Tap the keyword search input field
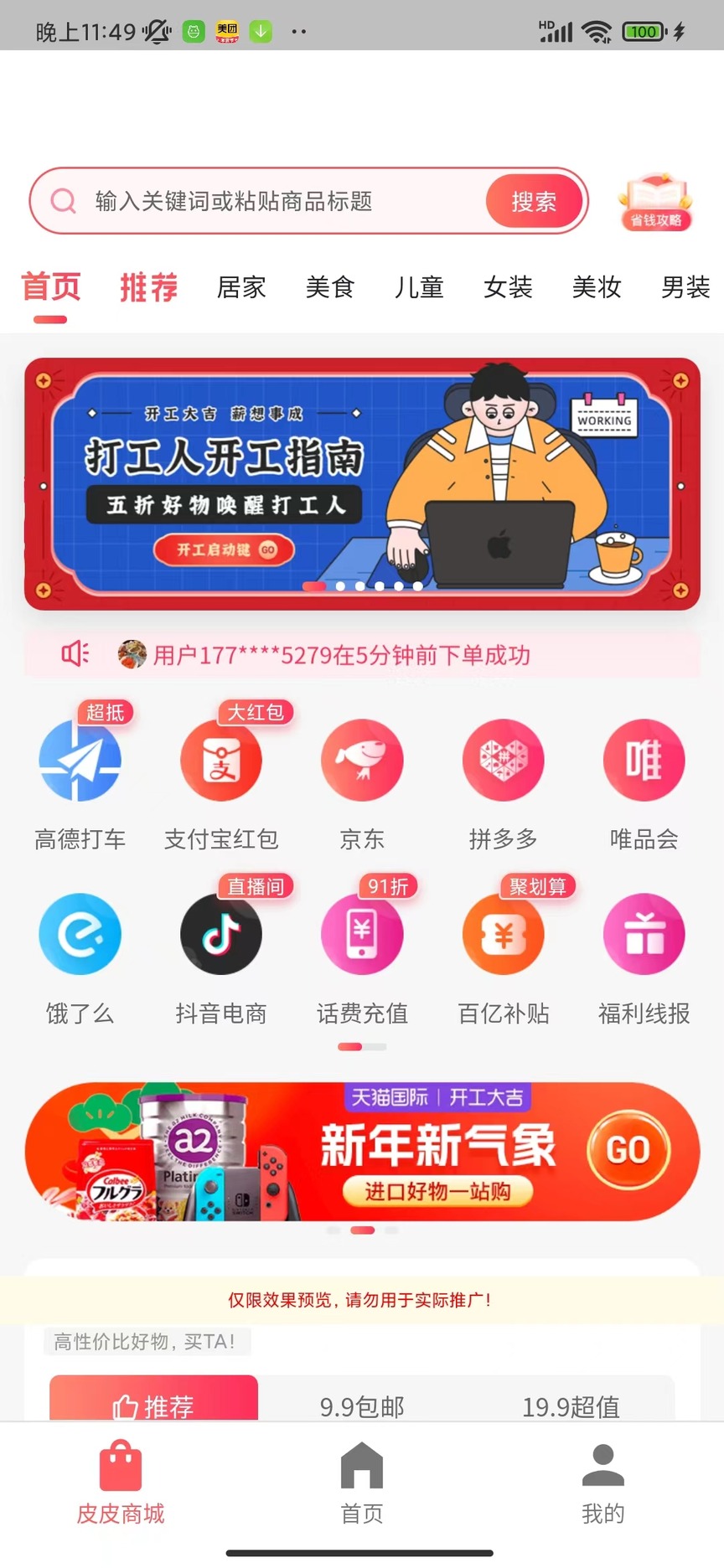 click(277, 202)
